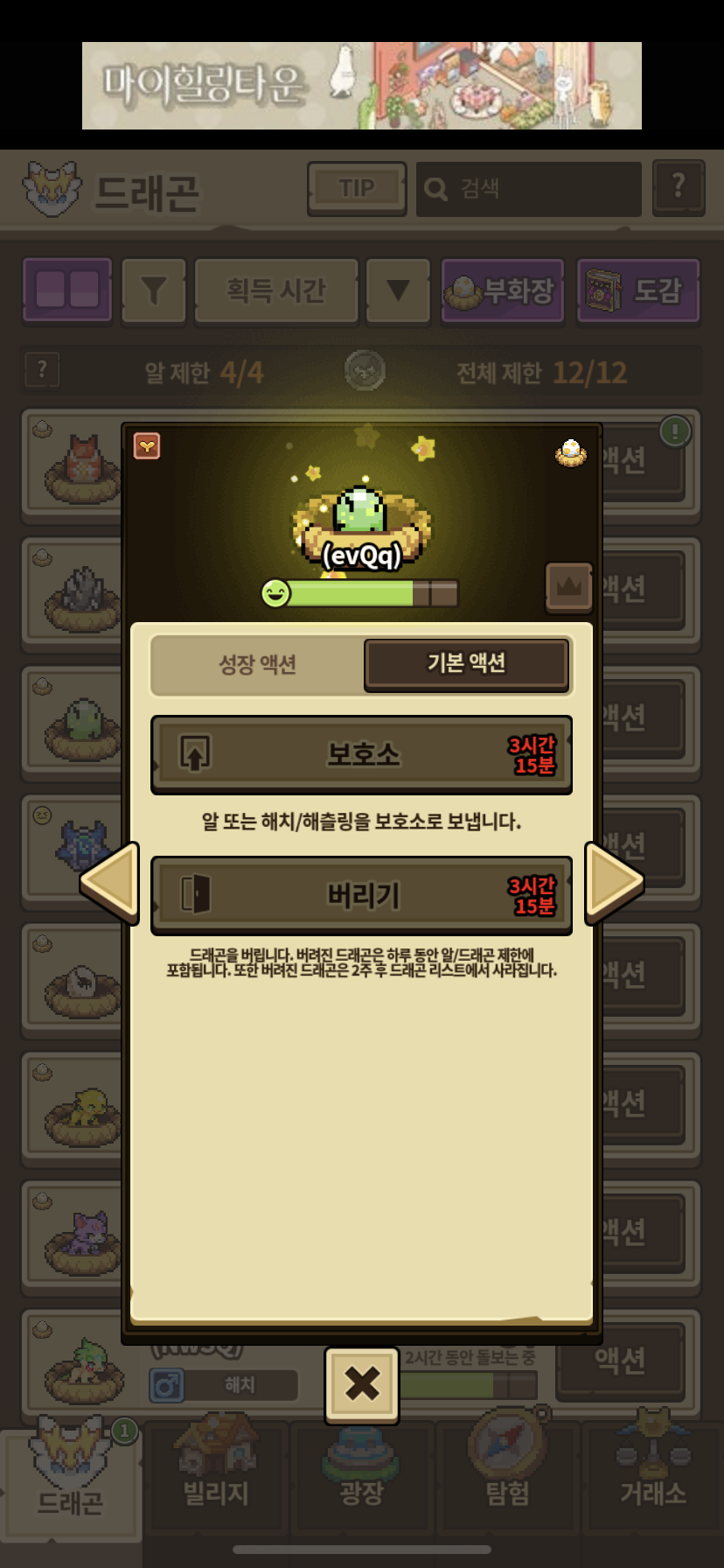Select the 기본 액션 tab
Image resolution: width=724 pixels, height=1568 pixels.
tap(466, 664)
